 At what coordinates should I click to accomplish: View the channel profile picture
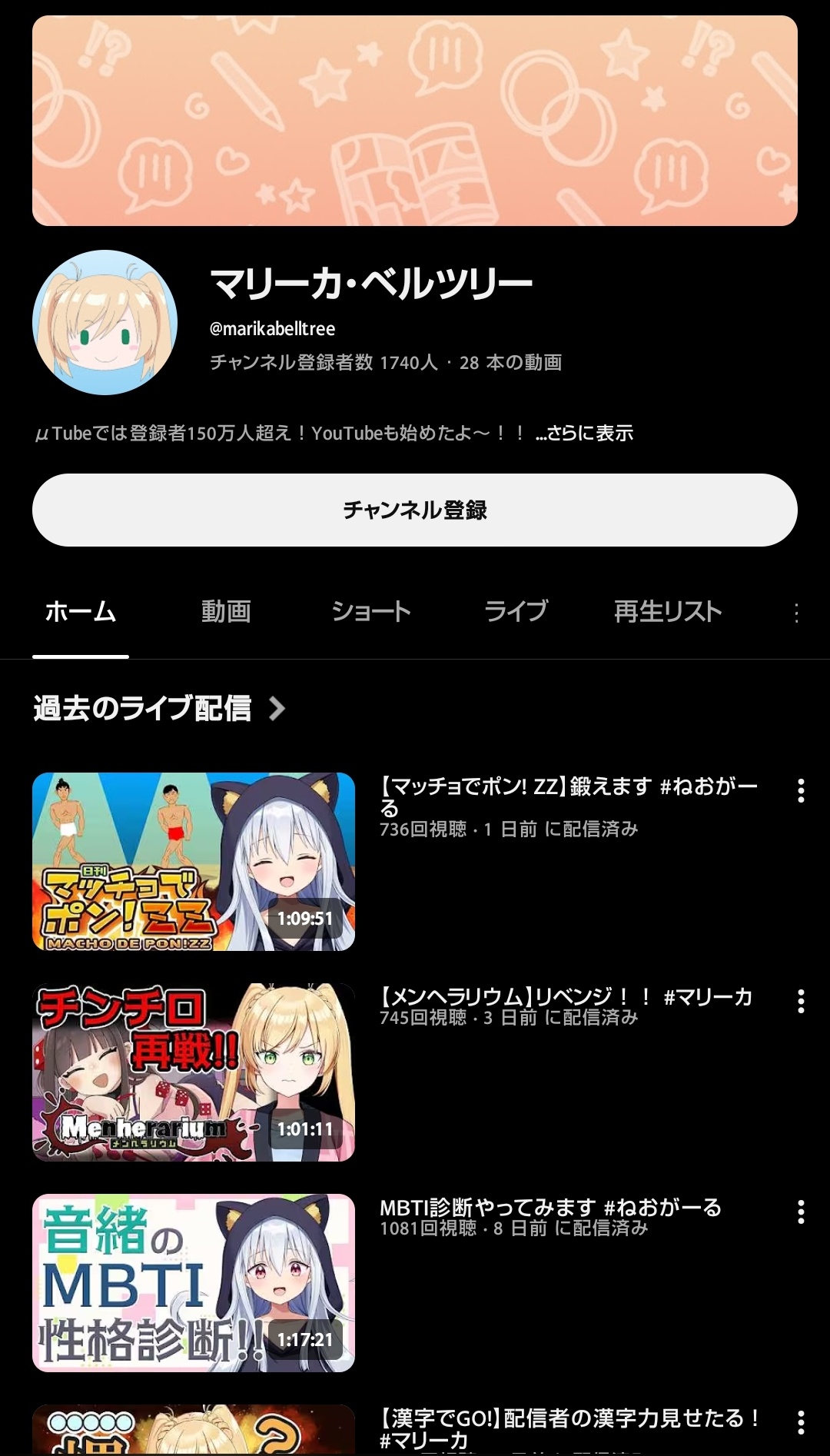point(105,322)
